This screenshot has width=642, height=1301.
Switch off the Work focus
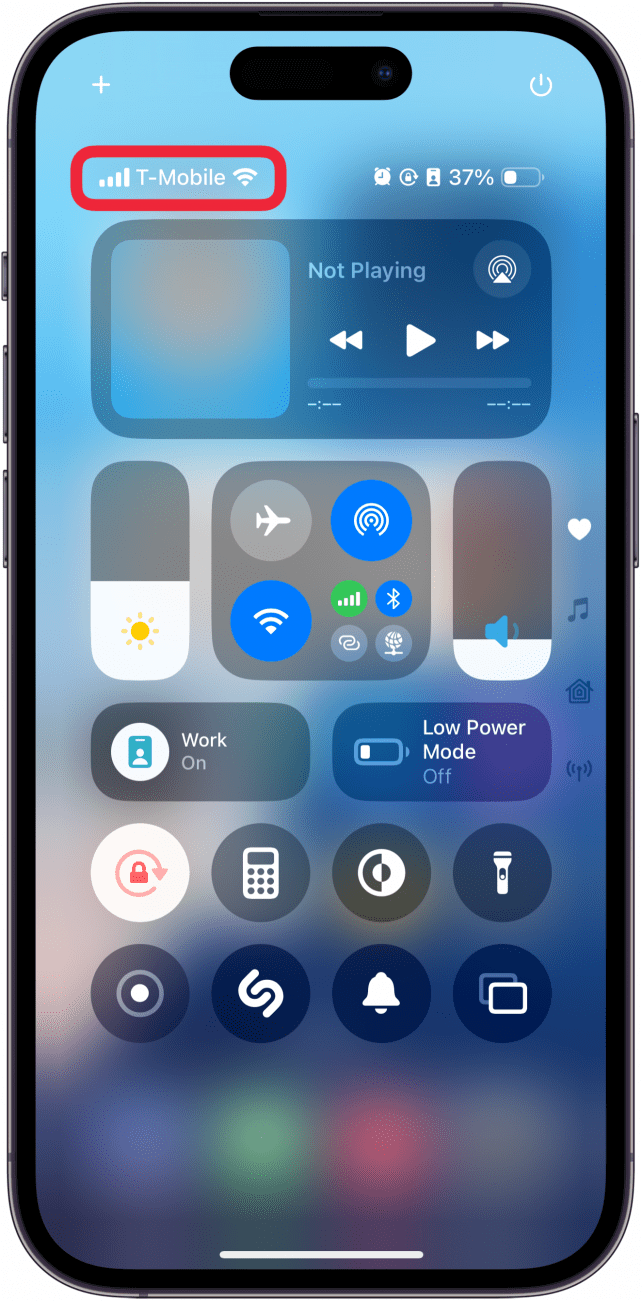pyautogui.click(x=200, y=751)
